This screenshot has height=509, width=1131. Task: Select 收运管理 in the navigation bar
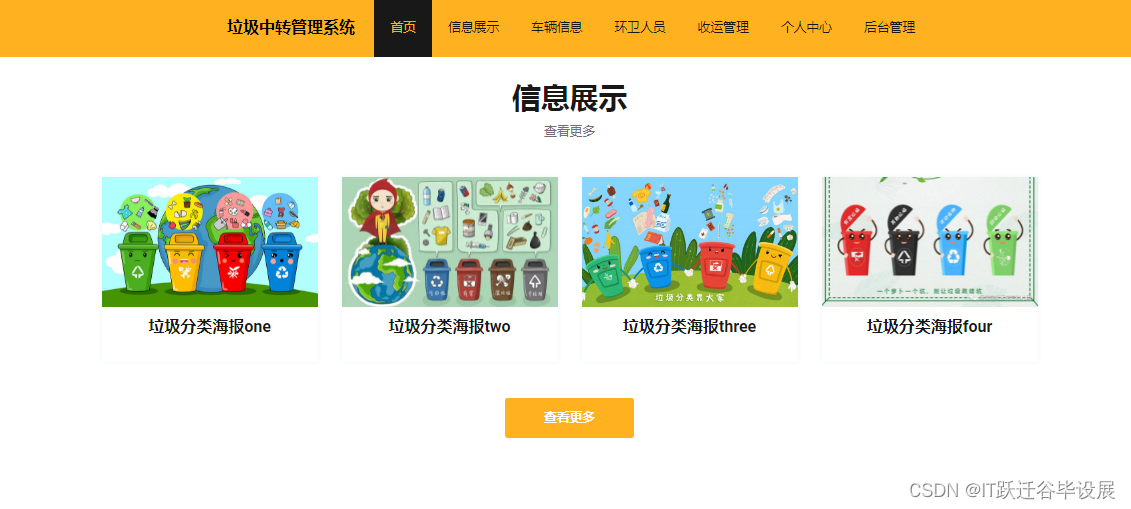(x=723, y=28)
